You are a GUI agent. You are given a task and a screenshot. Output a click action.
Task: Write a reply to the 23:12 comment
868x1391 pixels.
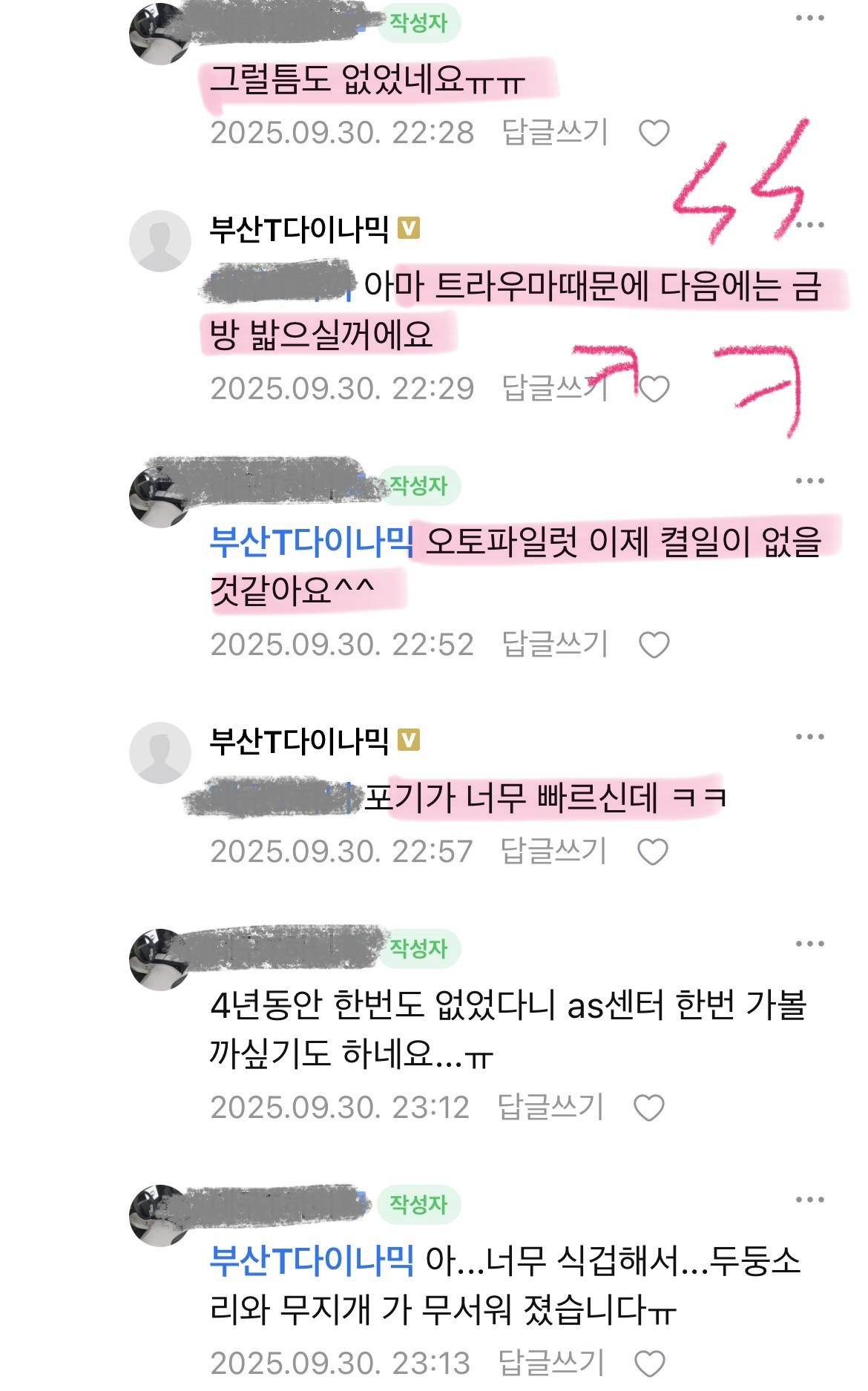click(x=550, y=1106)
